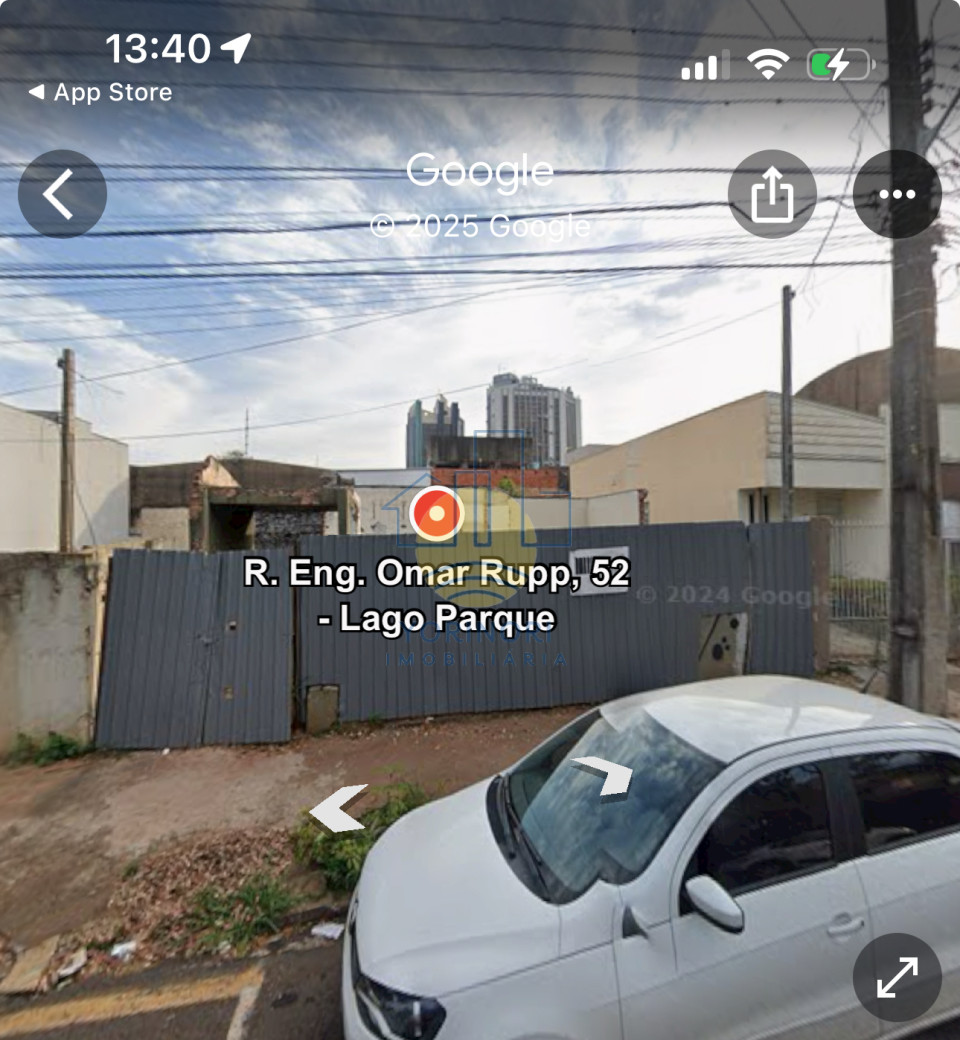The image size is (960, 1040).
Task: Tap the forward navigation arrow near the car
Action: pyautogui.click(x=607, y=778)
